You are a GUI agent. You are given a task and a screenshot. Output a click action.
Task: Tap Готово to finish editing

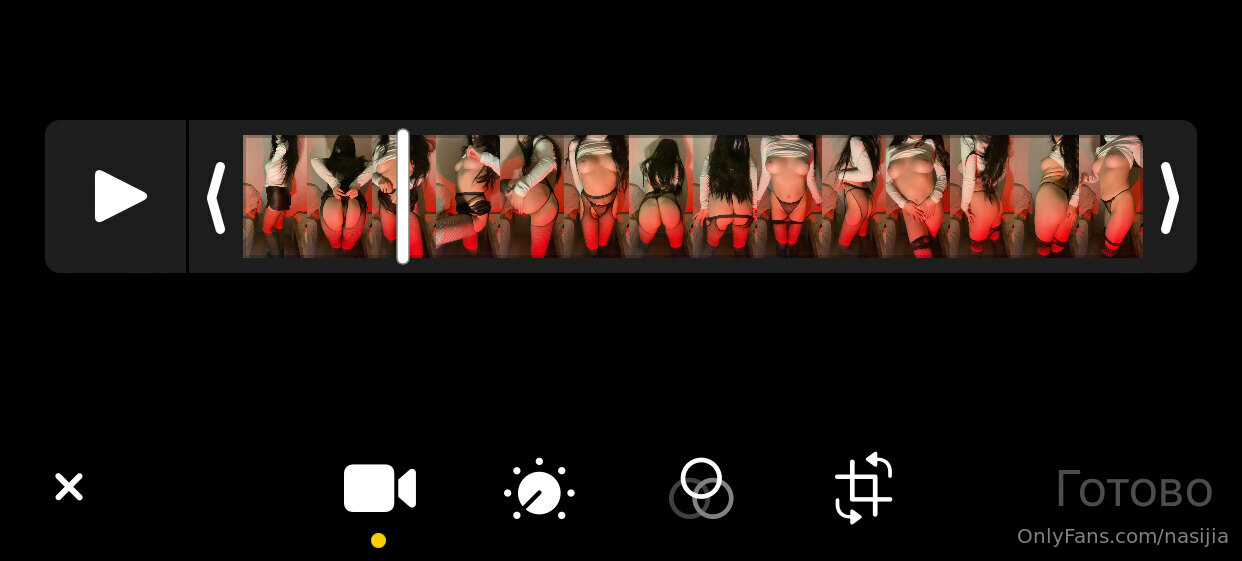[x=1133, y=490]
